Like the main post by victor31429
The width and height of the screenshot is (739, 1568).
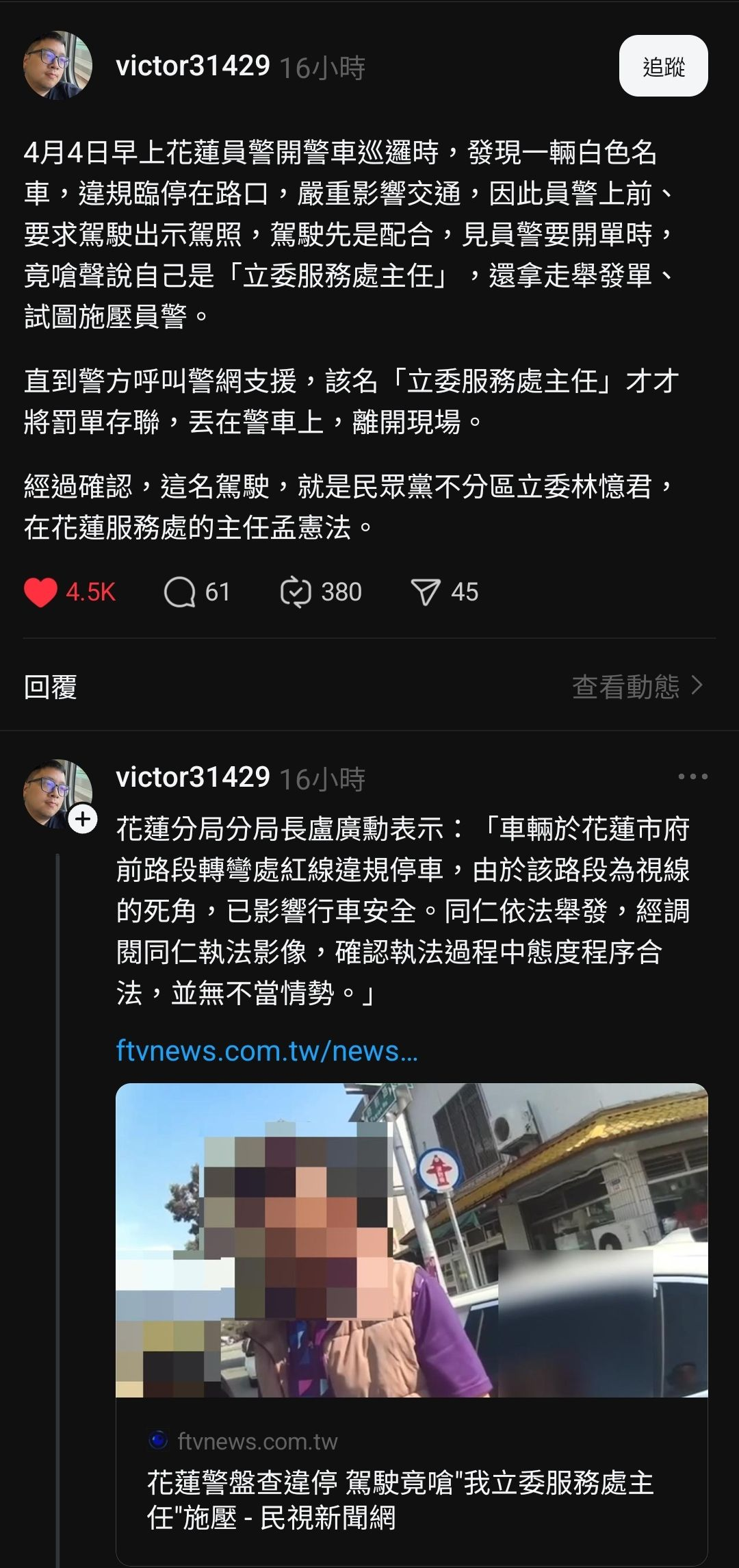click(41, 592)
